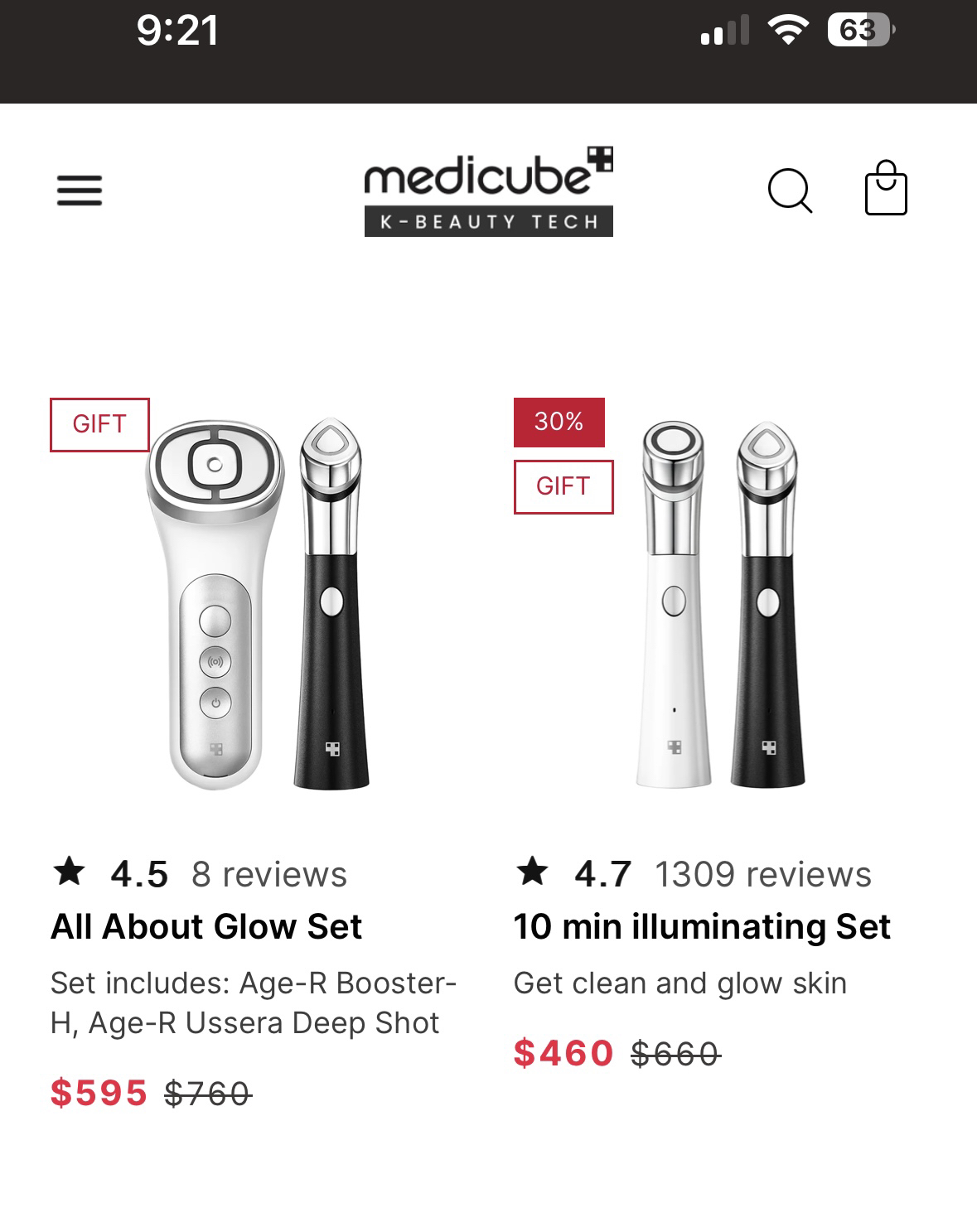This screenshot has height=1232, width=977.
Task: Click the $460 sale price
Action: click(x=562, y=1055)
